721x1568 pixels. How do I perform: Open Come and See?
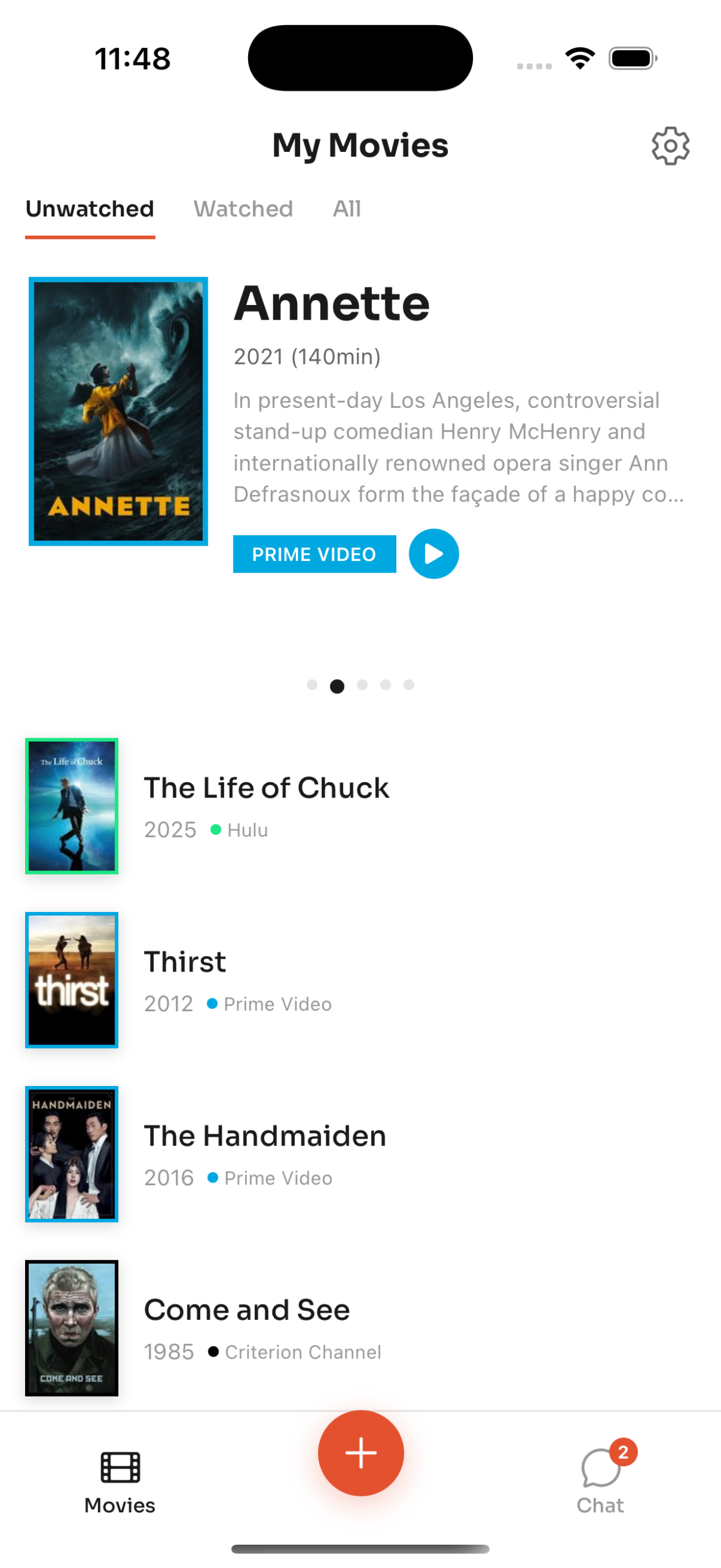tap(247, 1310)
